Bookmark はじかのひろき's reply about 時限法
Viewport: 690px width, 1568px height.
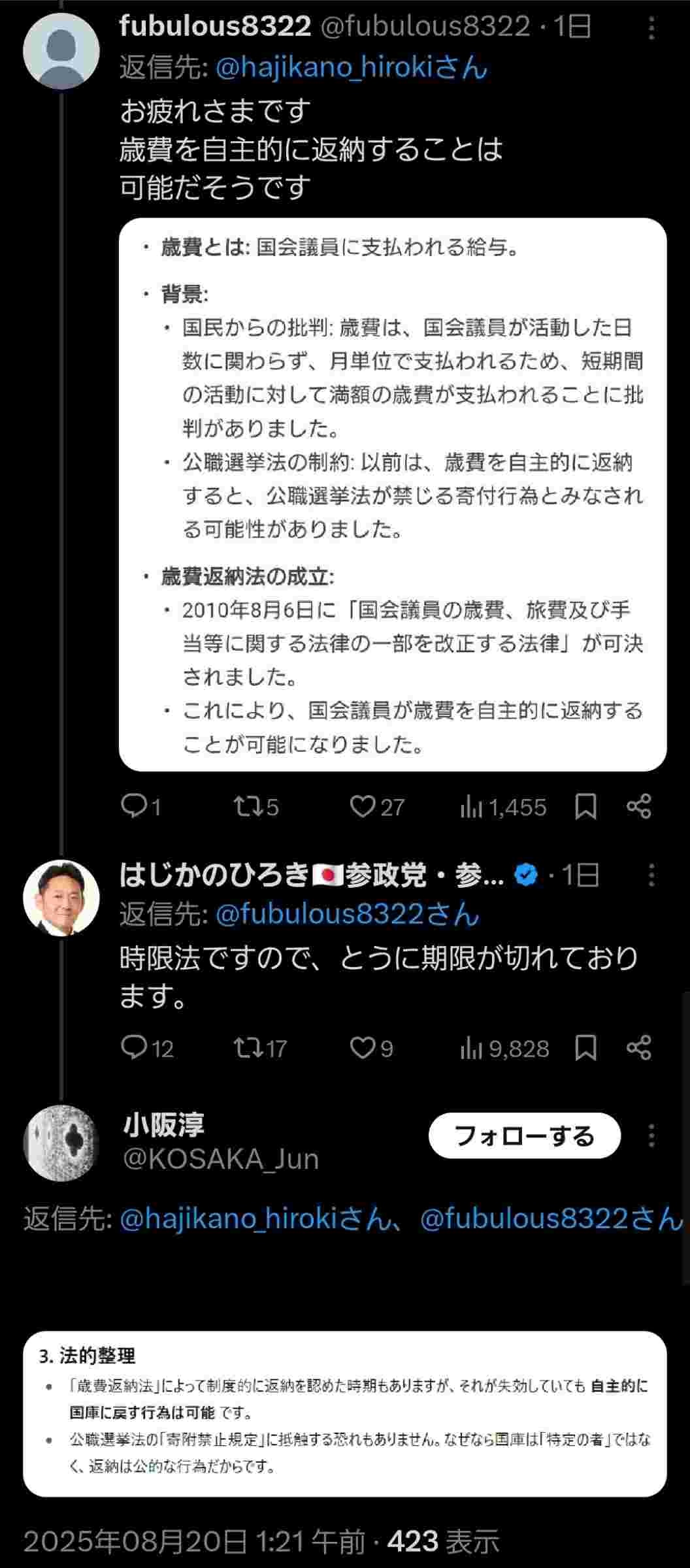tap(585, 1047)
